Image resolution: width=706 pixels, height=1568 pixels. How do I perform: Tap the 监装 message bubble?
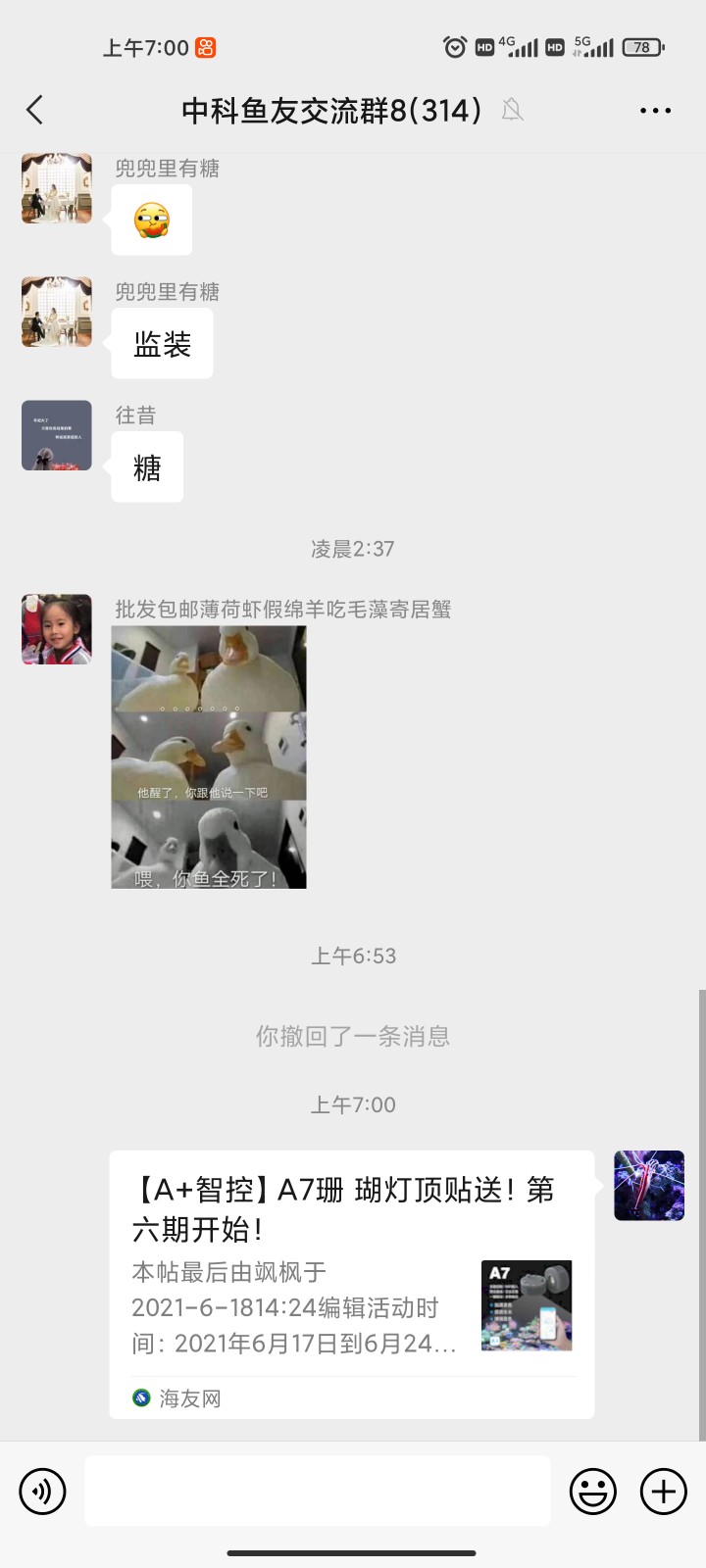162,344
